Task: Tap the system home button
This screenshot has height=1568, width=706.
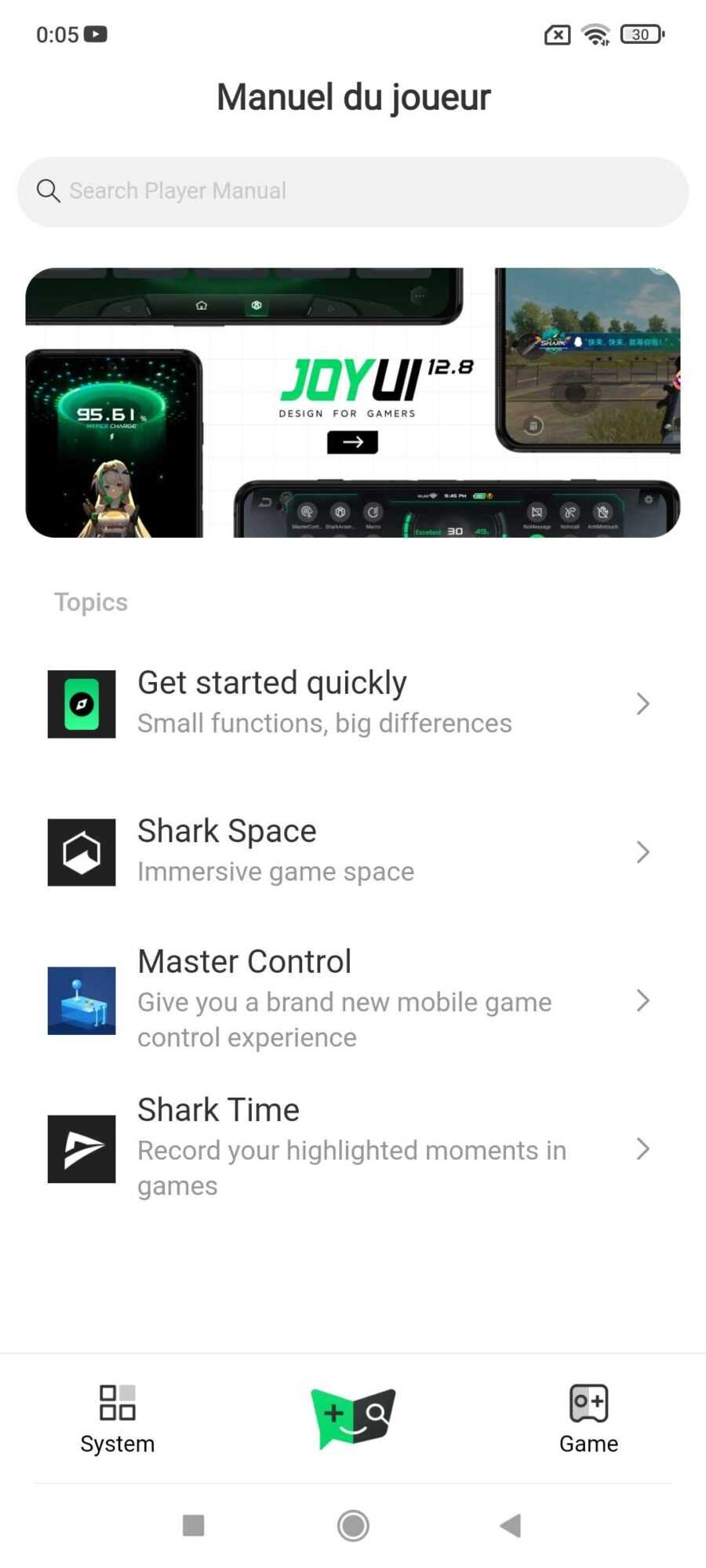Action: [353, 1525]
